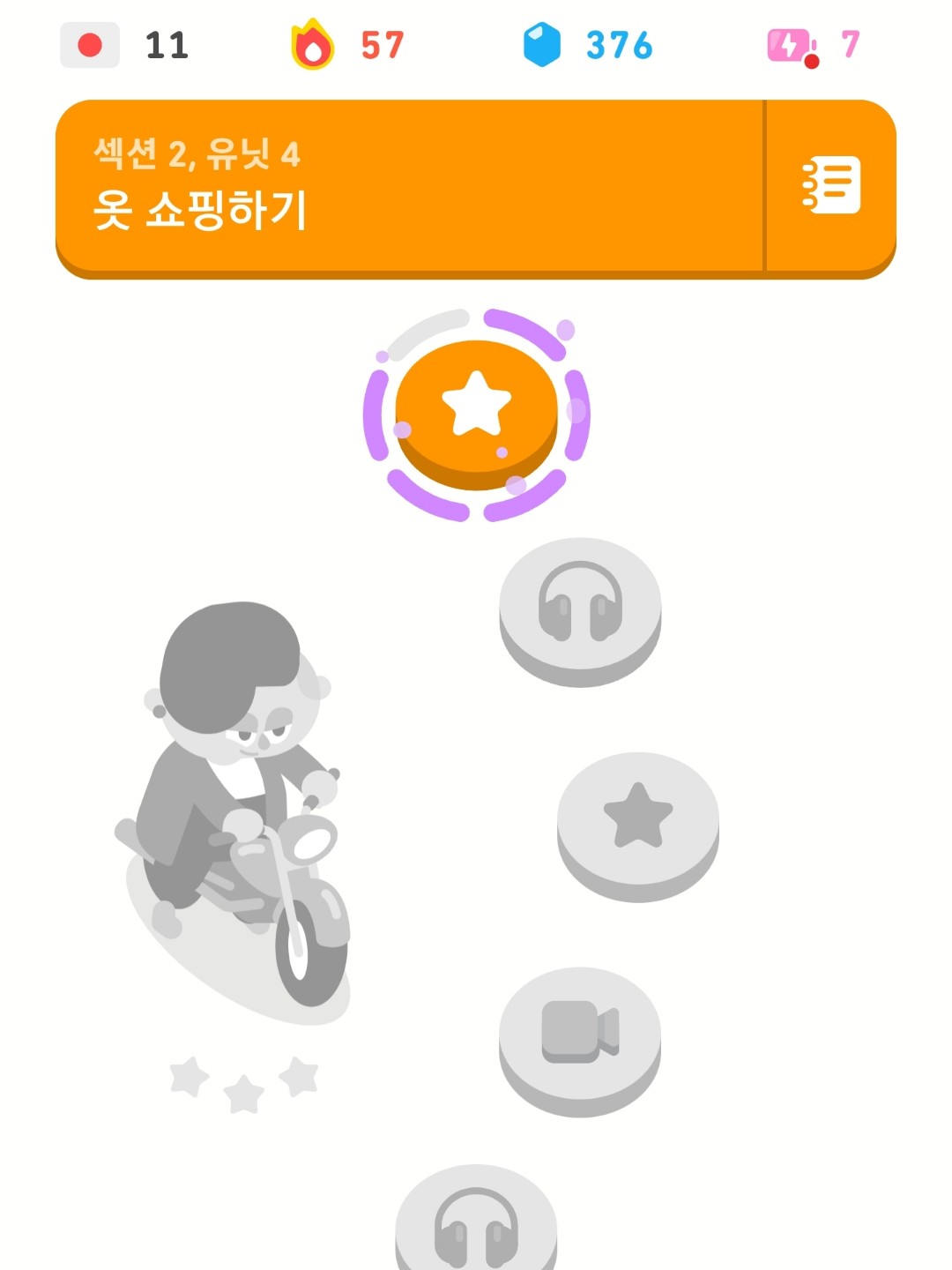Open the unit guidebook notebook icon
The width and height of the screenshot is (952, 1270).
click(x=831, y=185)
